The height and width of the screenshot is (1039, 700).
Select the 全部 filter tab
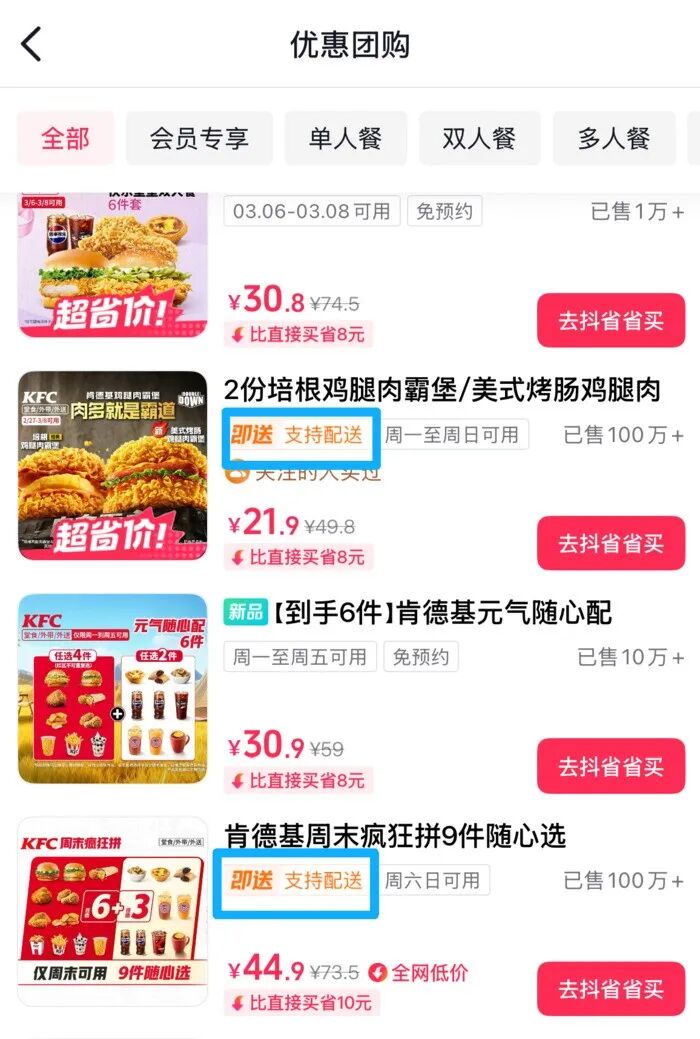point(65,138)
